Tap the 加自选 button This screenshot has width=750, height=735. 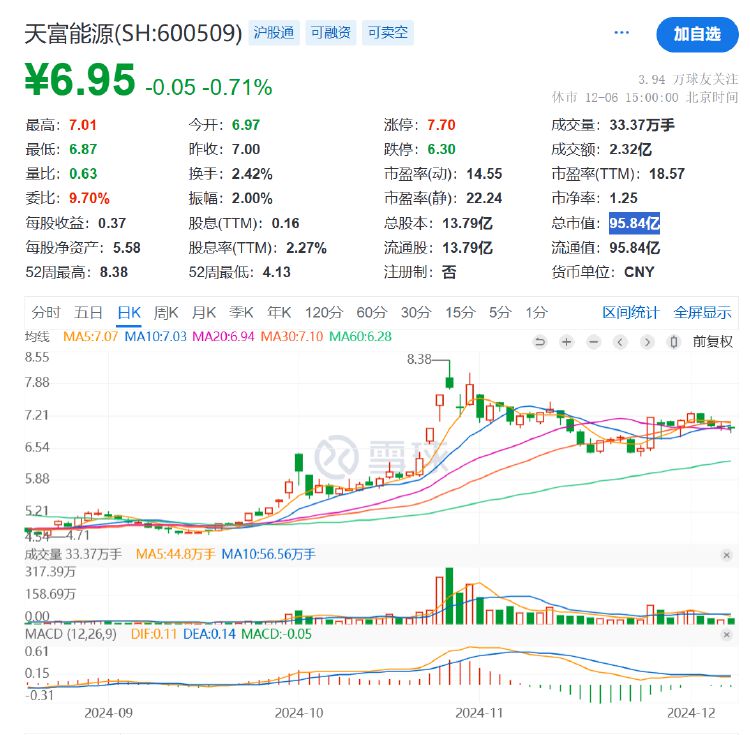point(697,34)
